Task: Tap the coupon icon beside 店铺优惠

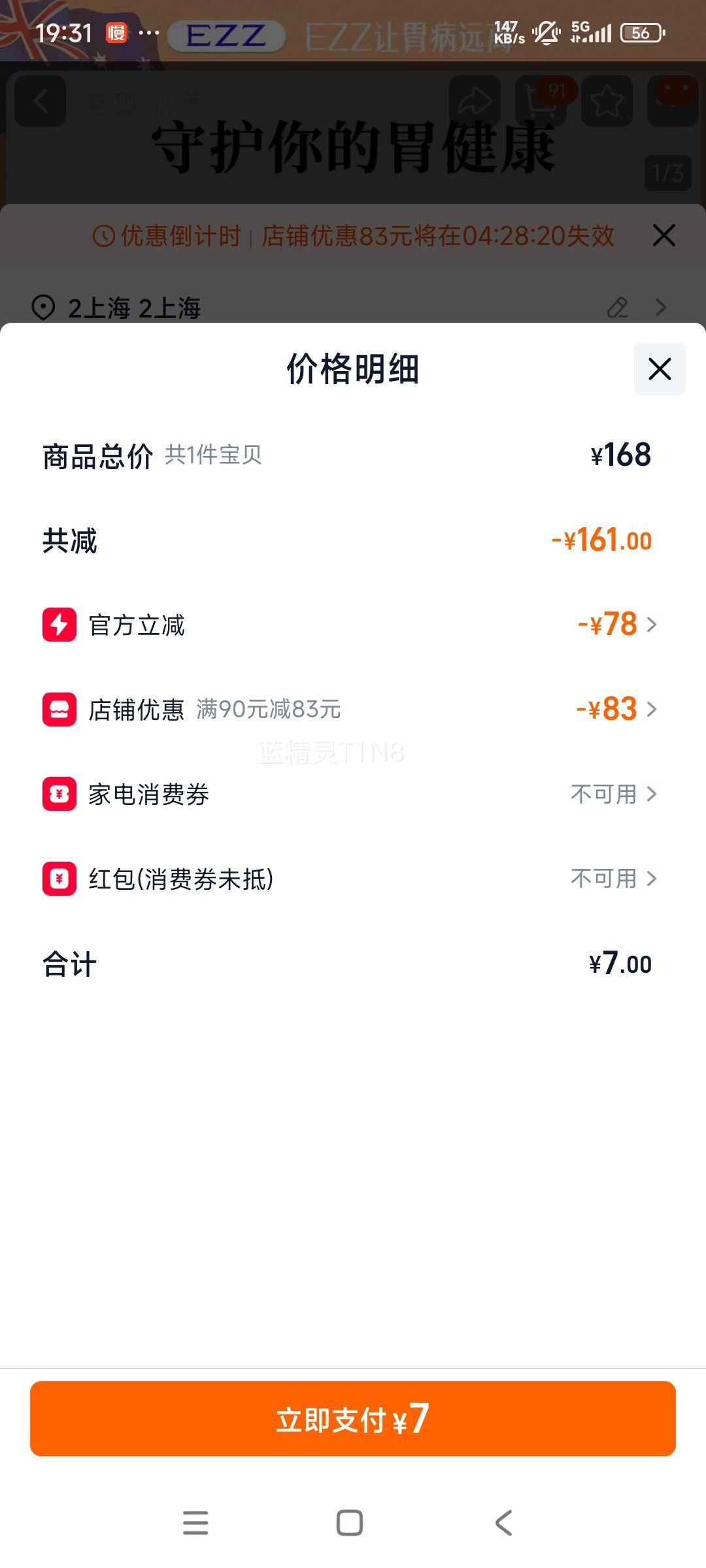Action: (x=58, y=710)
